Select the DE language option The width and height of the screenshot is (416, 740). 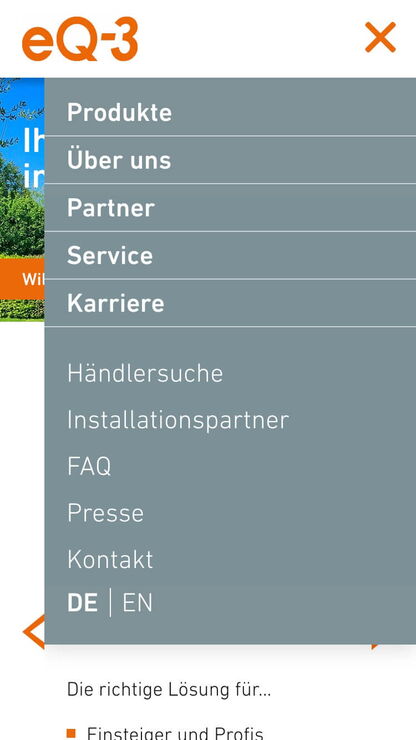tap(83, 603)
